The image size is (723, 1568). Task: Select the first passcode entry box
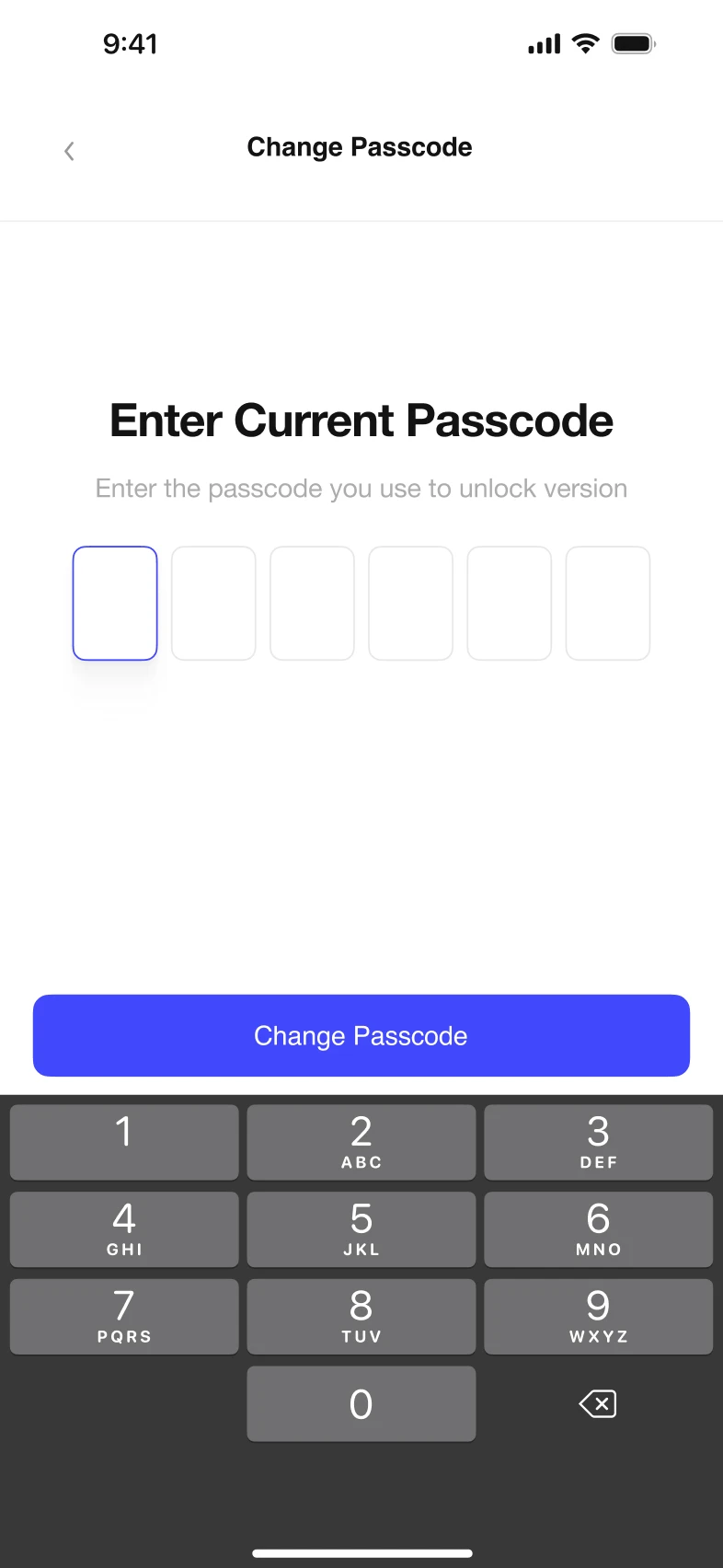coord(115,603)
